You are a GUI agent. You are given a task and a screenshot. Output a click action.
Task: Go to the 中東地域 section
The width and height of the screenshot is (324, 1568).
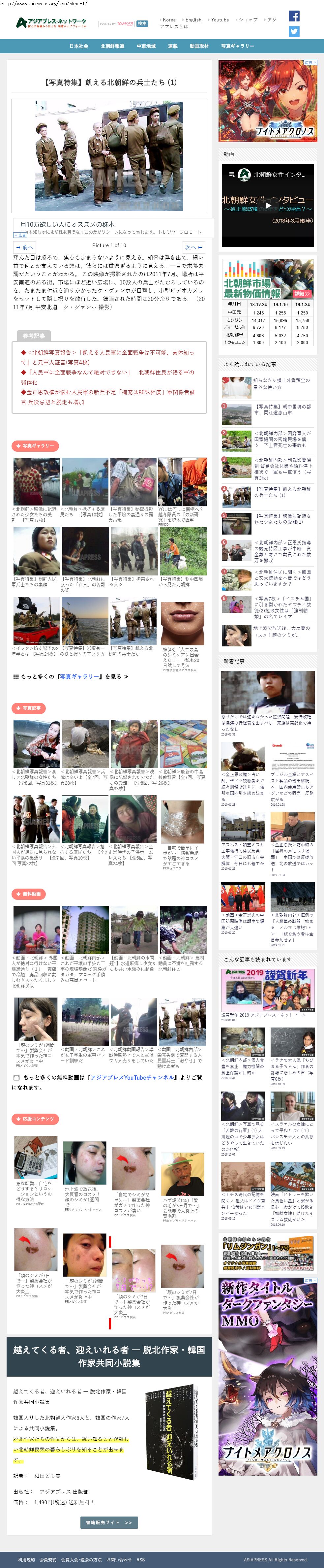click(x=146, y=46)
